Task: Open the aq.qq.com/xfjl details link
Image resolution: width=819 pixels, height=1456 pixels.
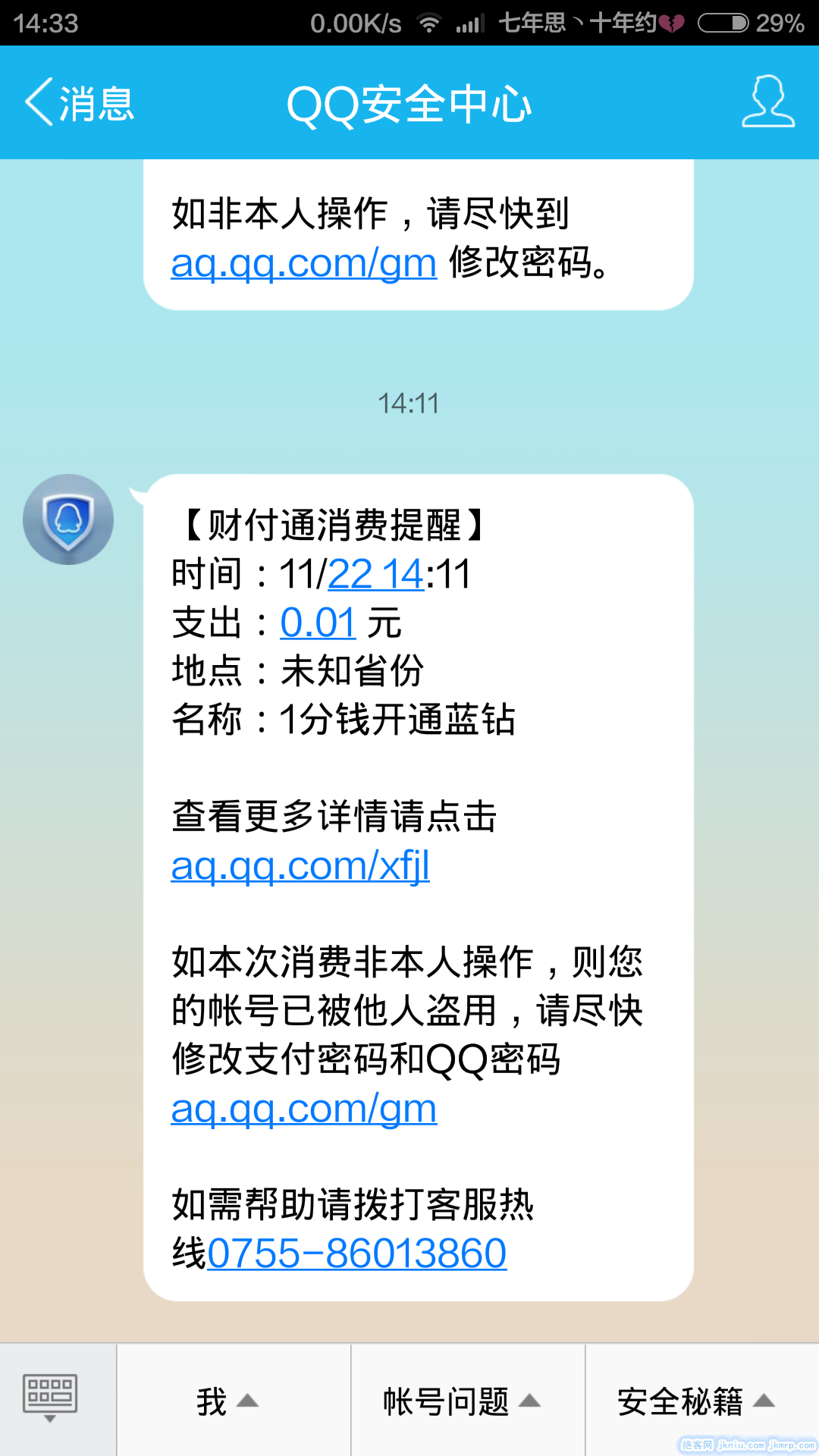Action: click(x=300, y=865)
